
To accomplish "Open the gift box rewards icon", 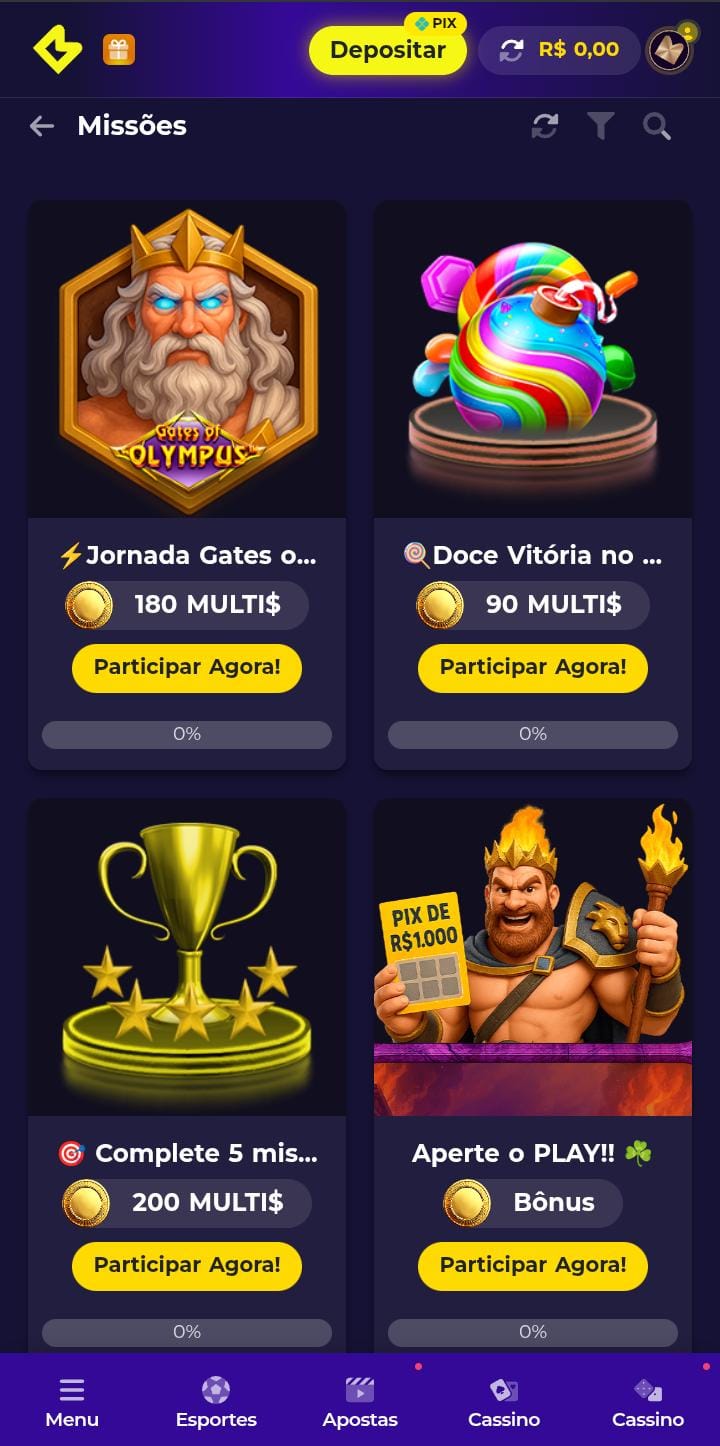I will tap(119, 50).
